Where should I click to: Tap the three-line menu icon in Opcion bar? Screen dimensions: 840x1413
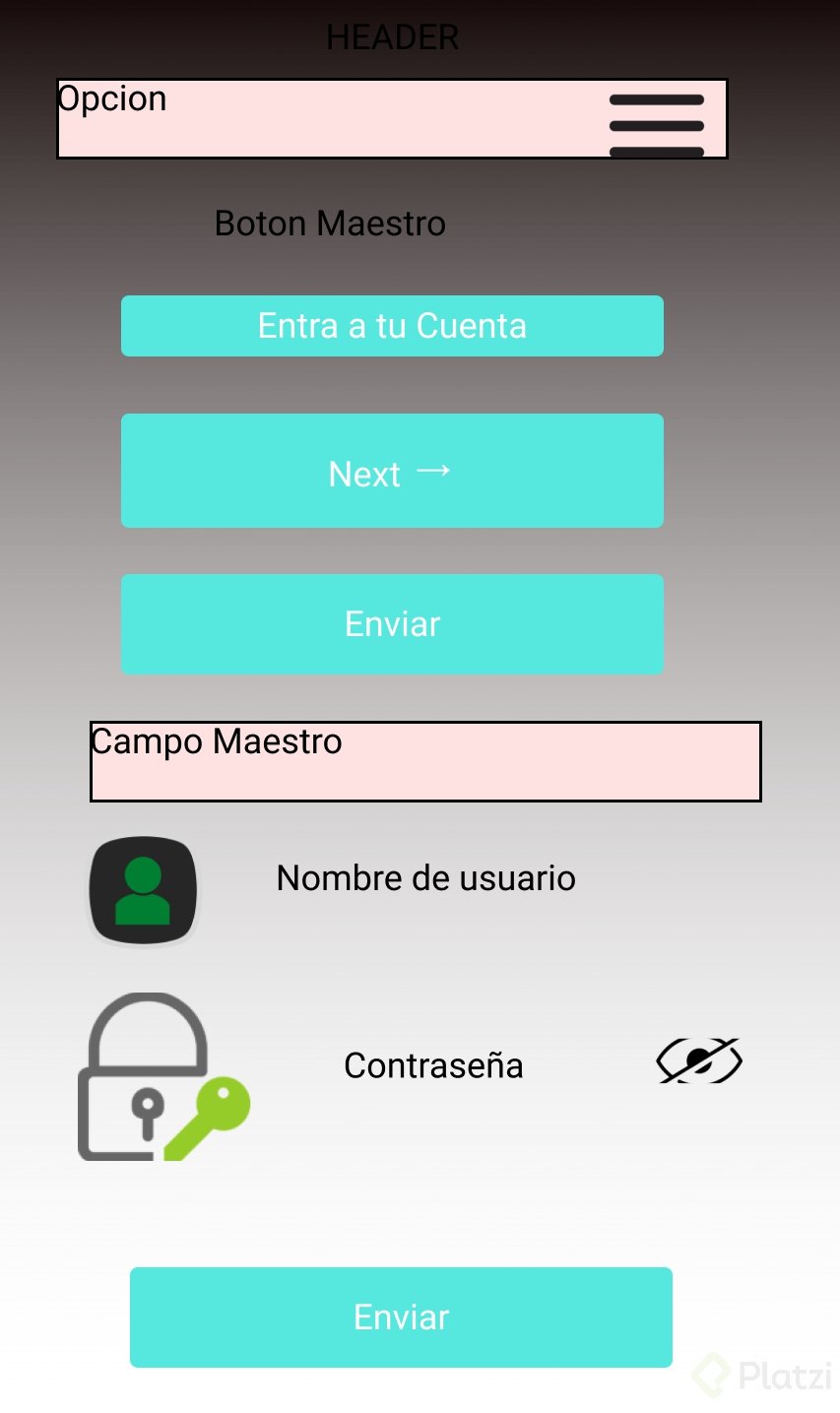656,120
